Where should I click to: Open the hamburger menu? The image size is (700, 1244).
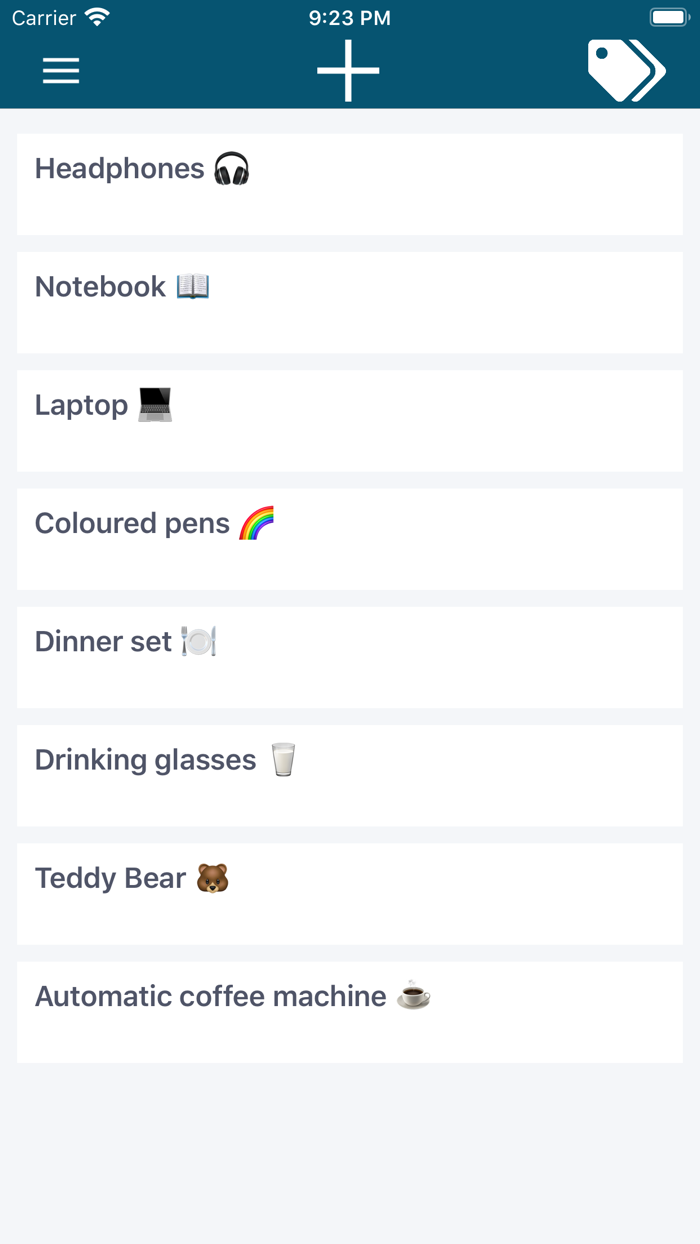[x=61, y=70]
